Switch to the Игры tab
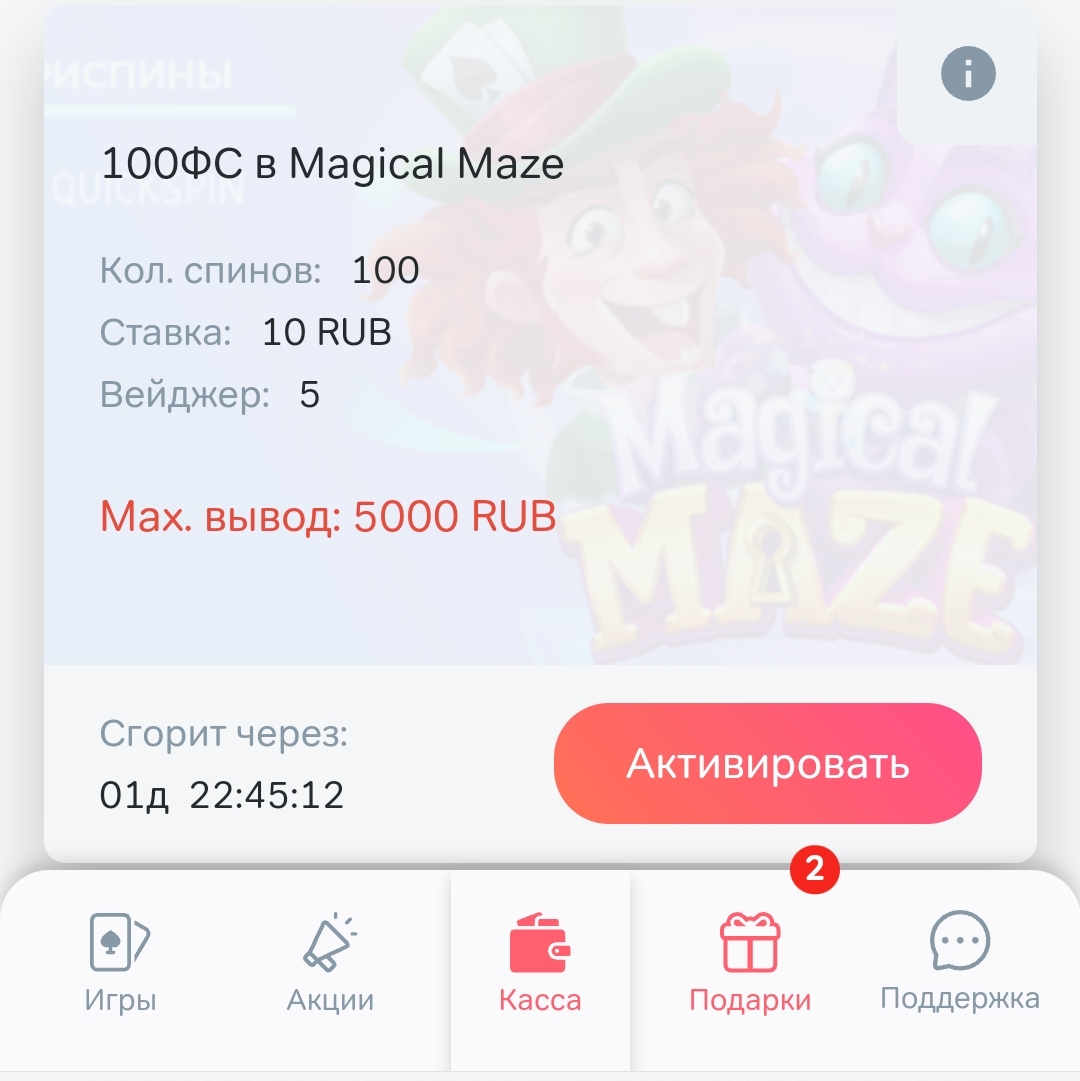The width and height of the screenshot is (1080, 1081). [x=120, y=960]
